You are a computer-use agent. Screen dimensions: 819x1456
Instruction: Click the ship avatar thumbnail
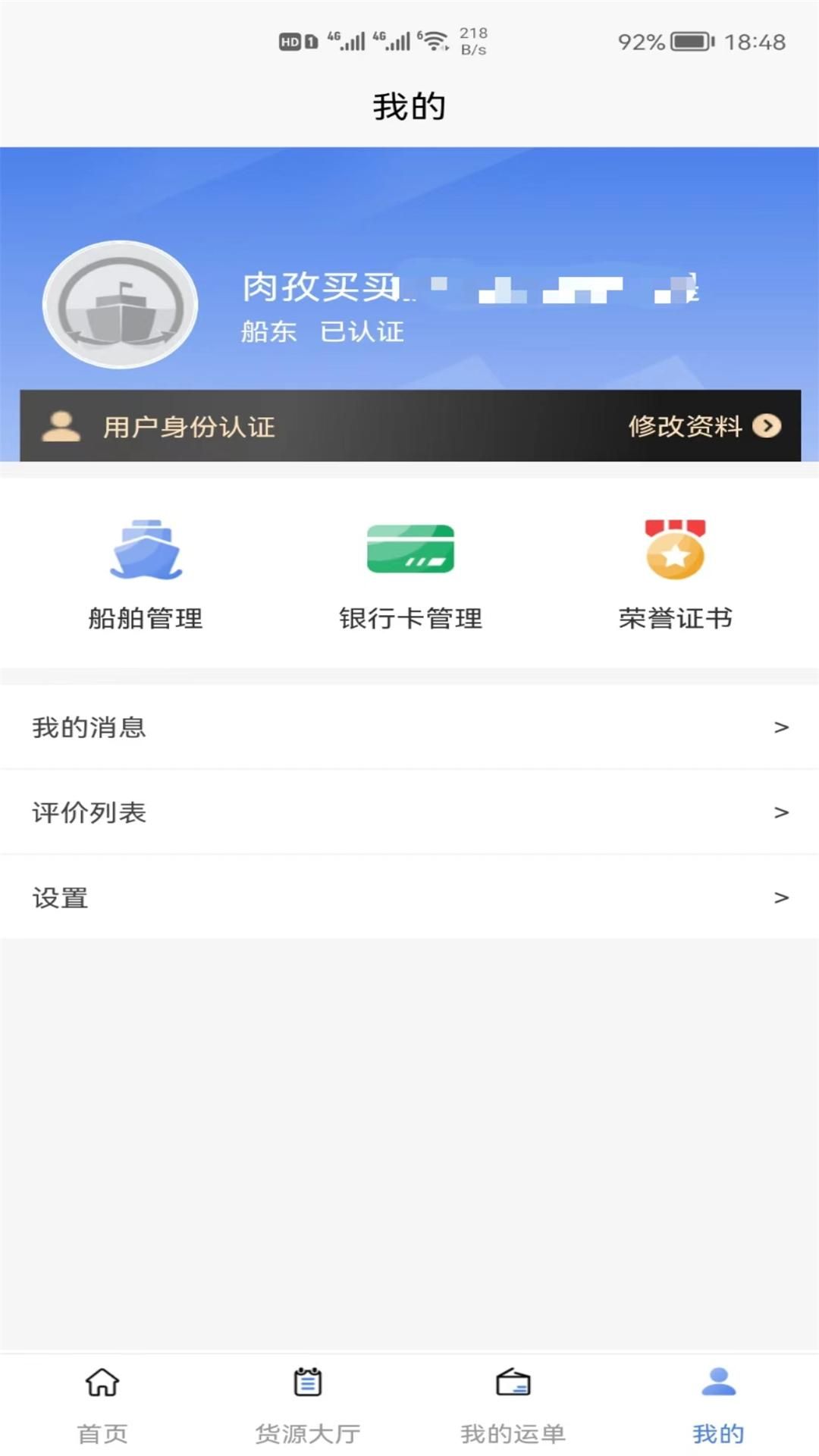(x=119, y=303)
